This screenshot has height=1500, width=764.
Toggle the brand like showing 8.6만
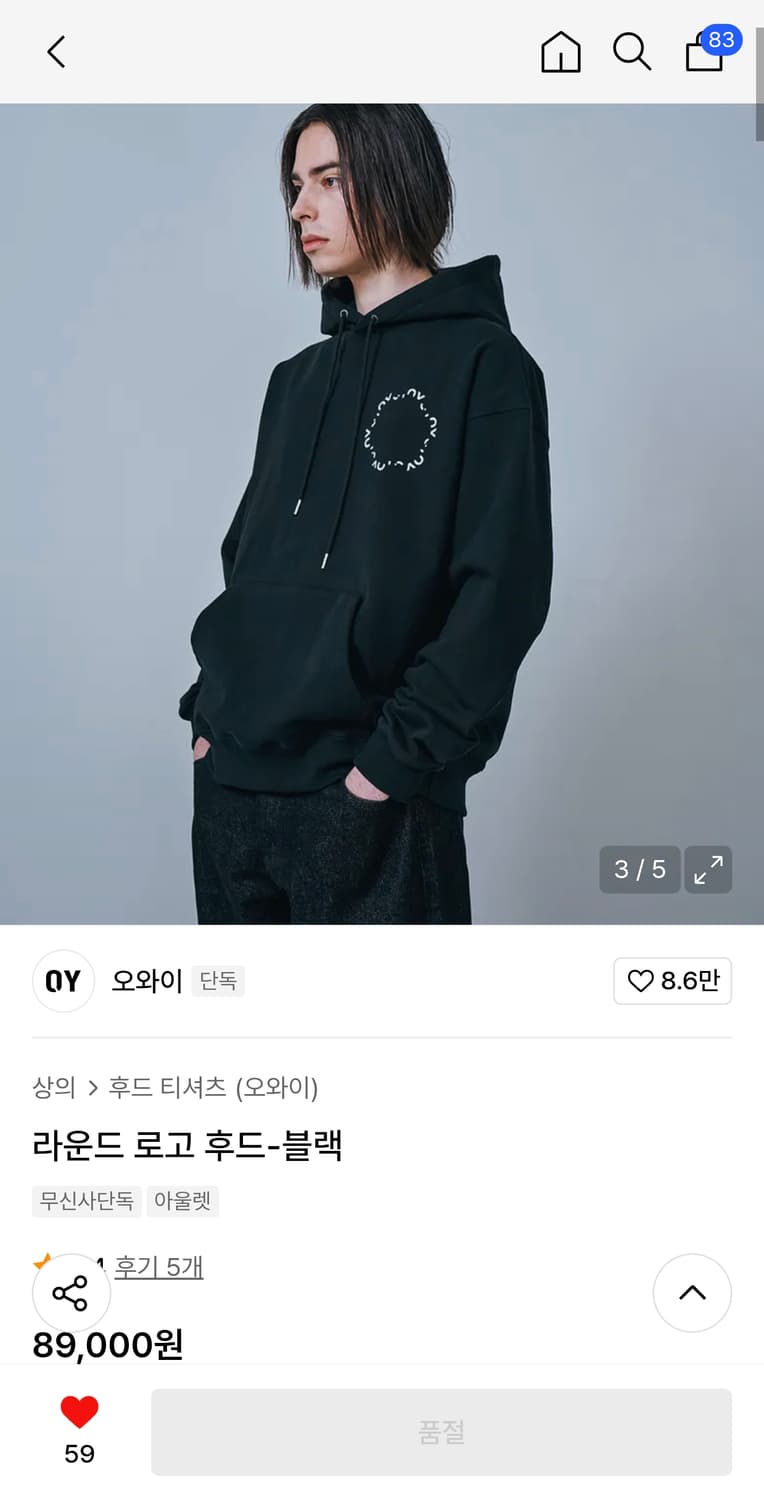click(x=672, y=981)
